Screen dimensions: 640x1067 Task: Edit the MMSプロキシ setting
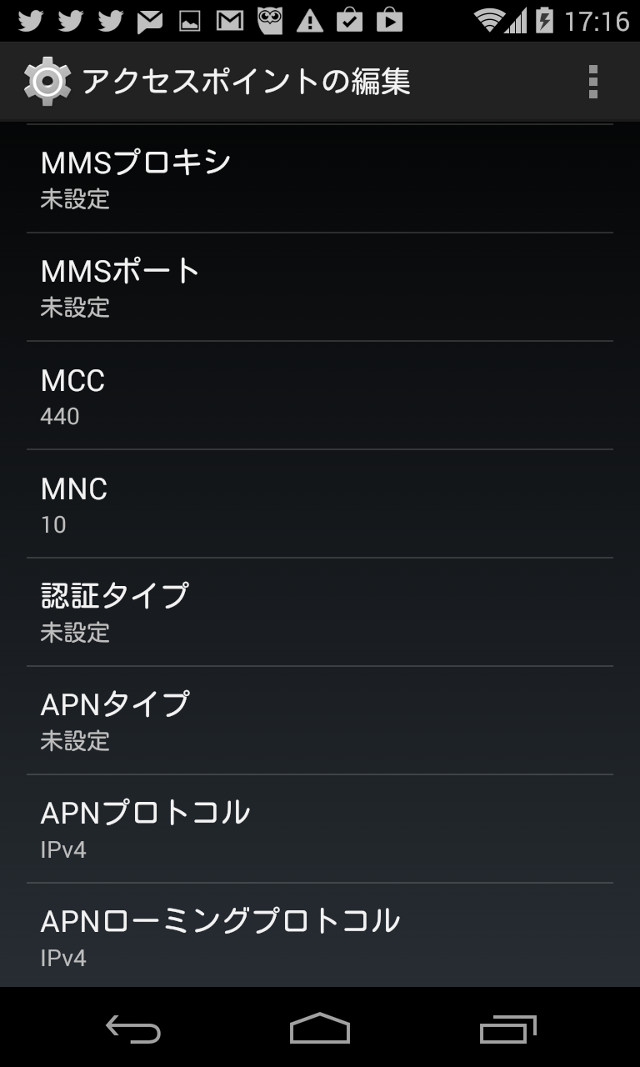(320, 178)
